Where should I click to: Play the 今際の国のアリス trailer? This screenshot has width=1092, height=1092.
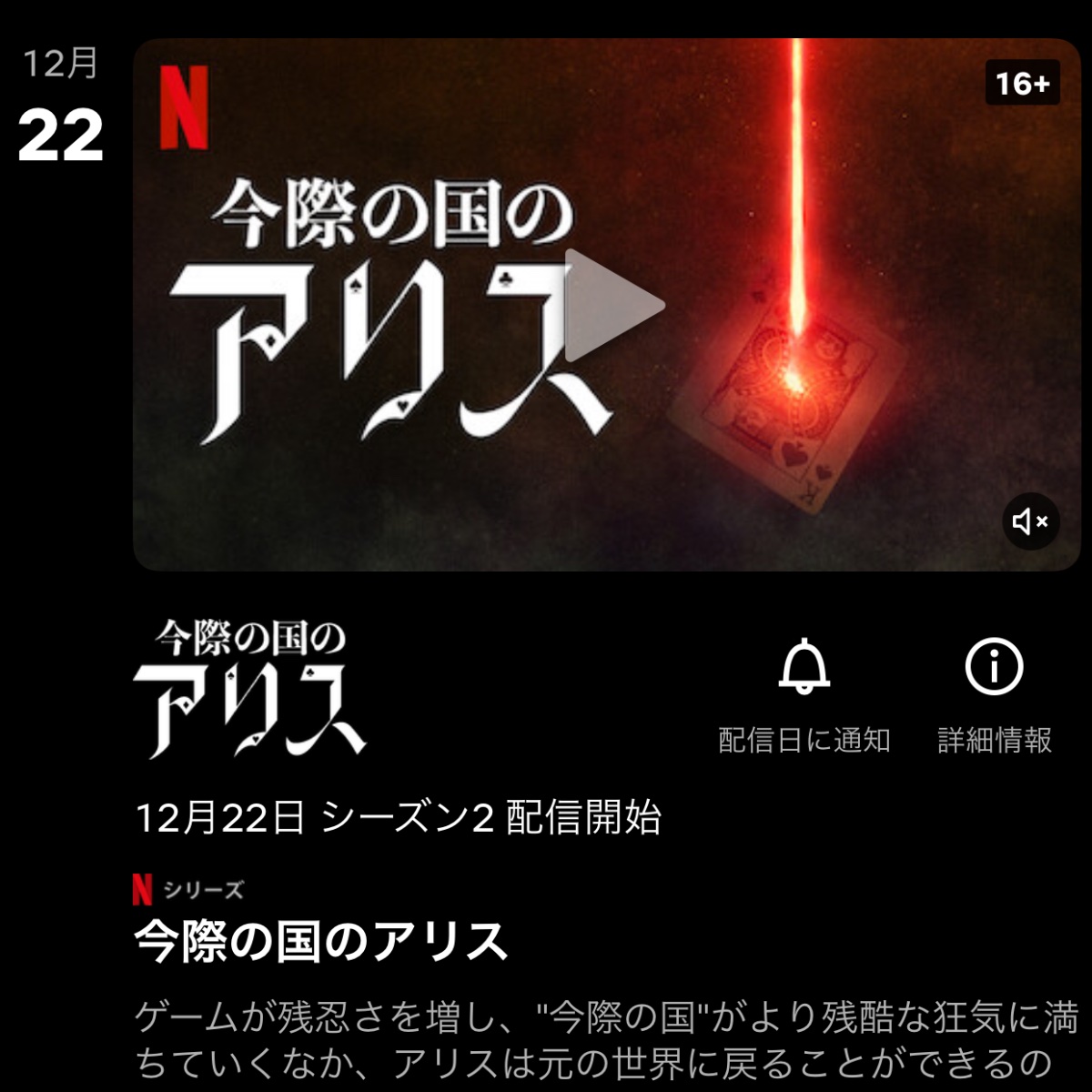[612, 306]
